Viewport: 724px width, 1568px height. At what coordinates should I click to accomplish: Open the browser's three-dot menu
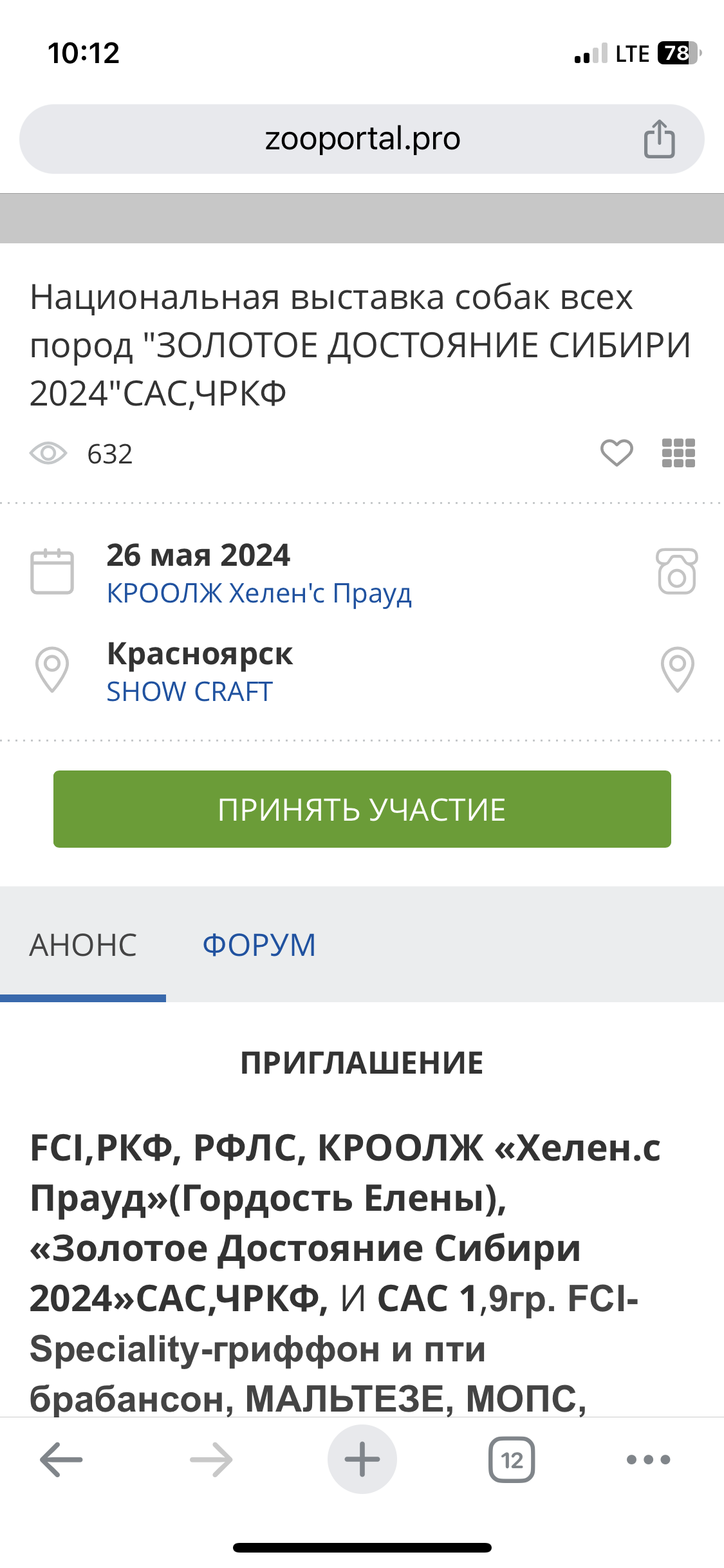648,1459
